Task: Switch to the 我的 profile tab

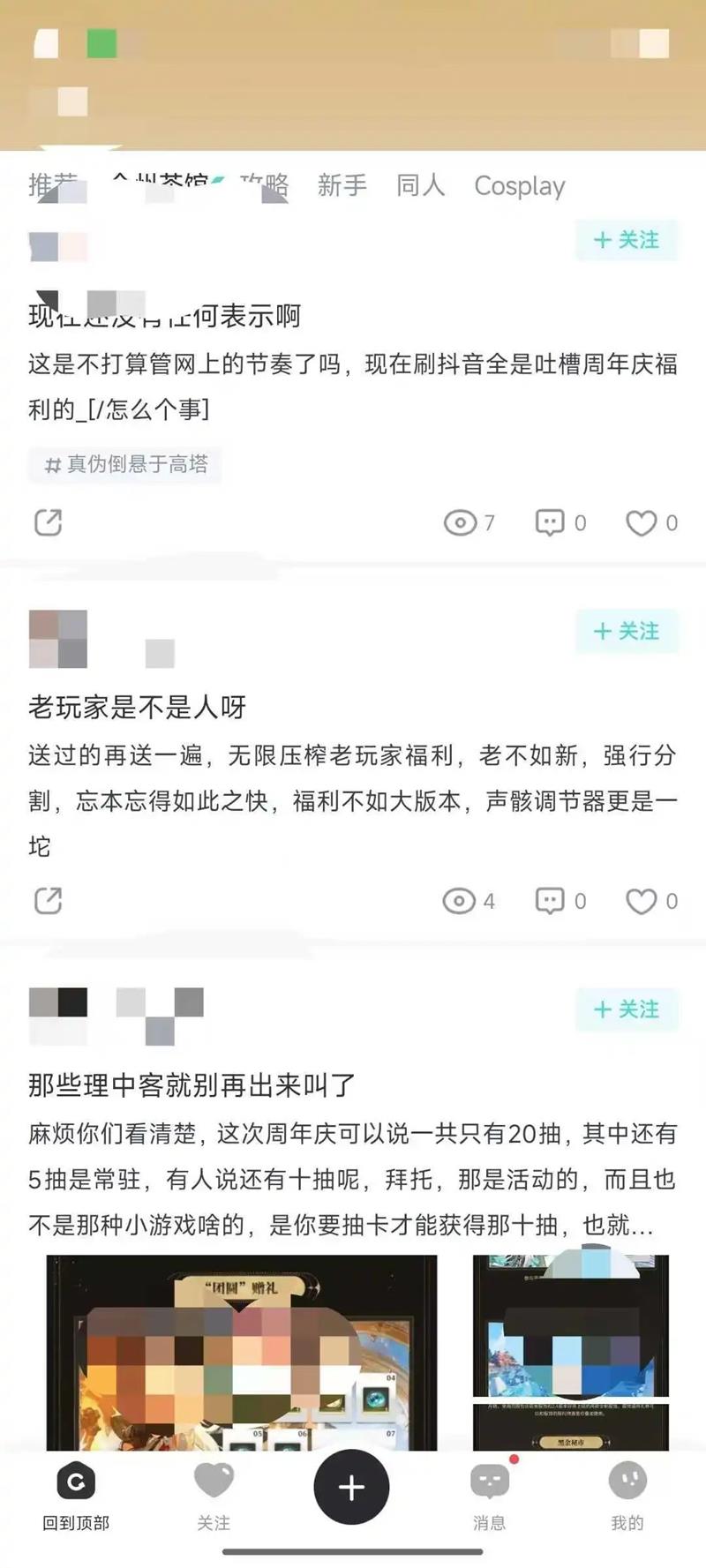Action: [627, 1497]
